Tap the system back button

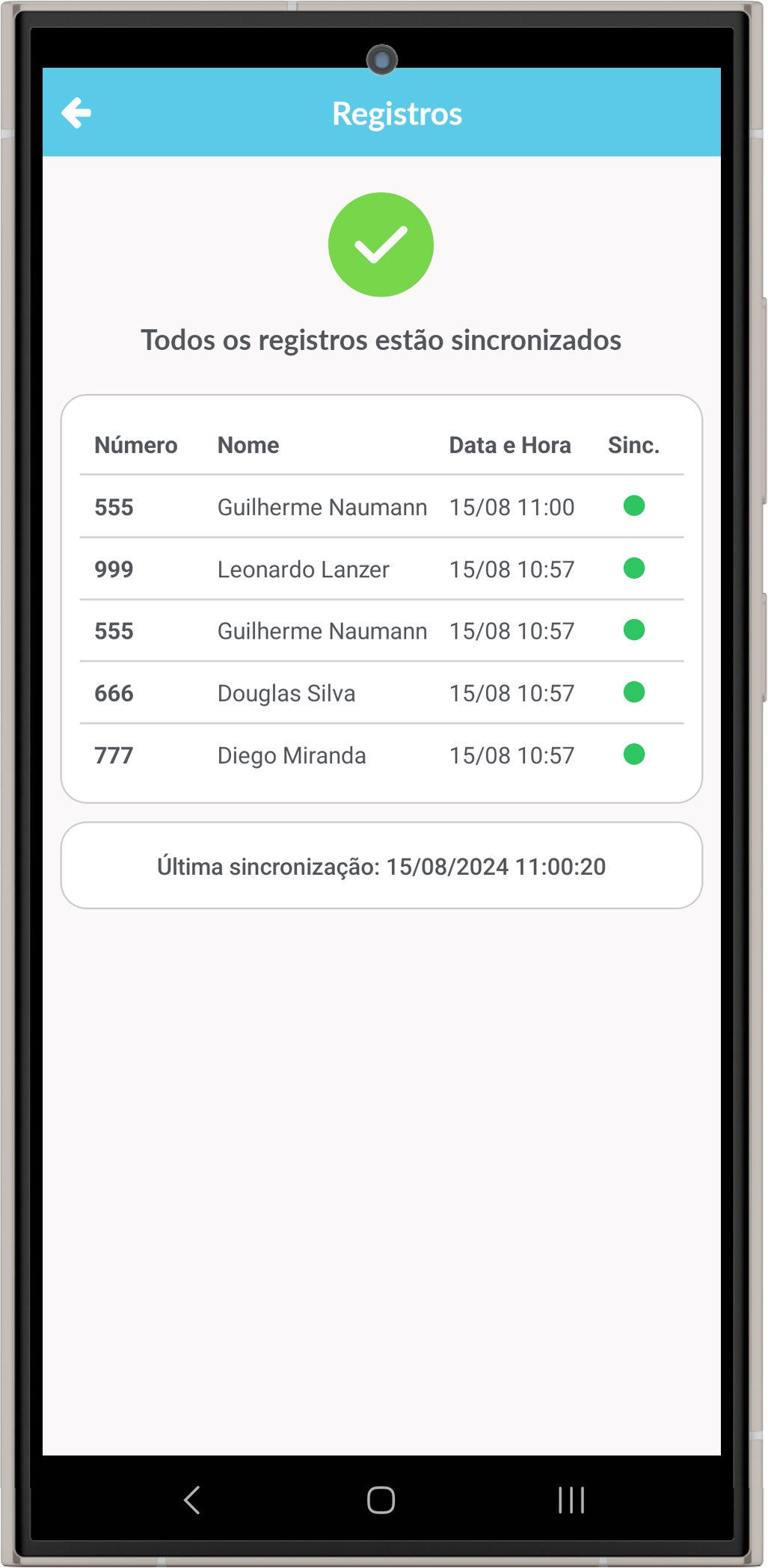pyautogui.click(x=192, y=1499)
